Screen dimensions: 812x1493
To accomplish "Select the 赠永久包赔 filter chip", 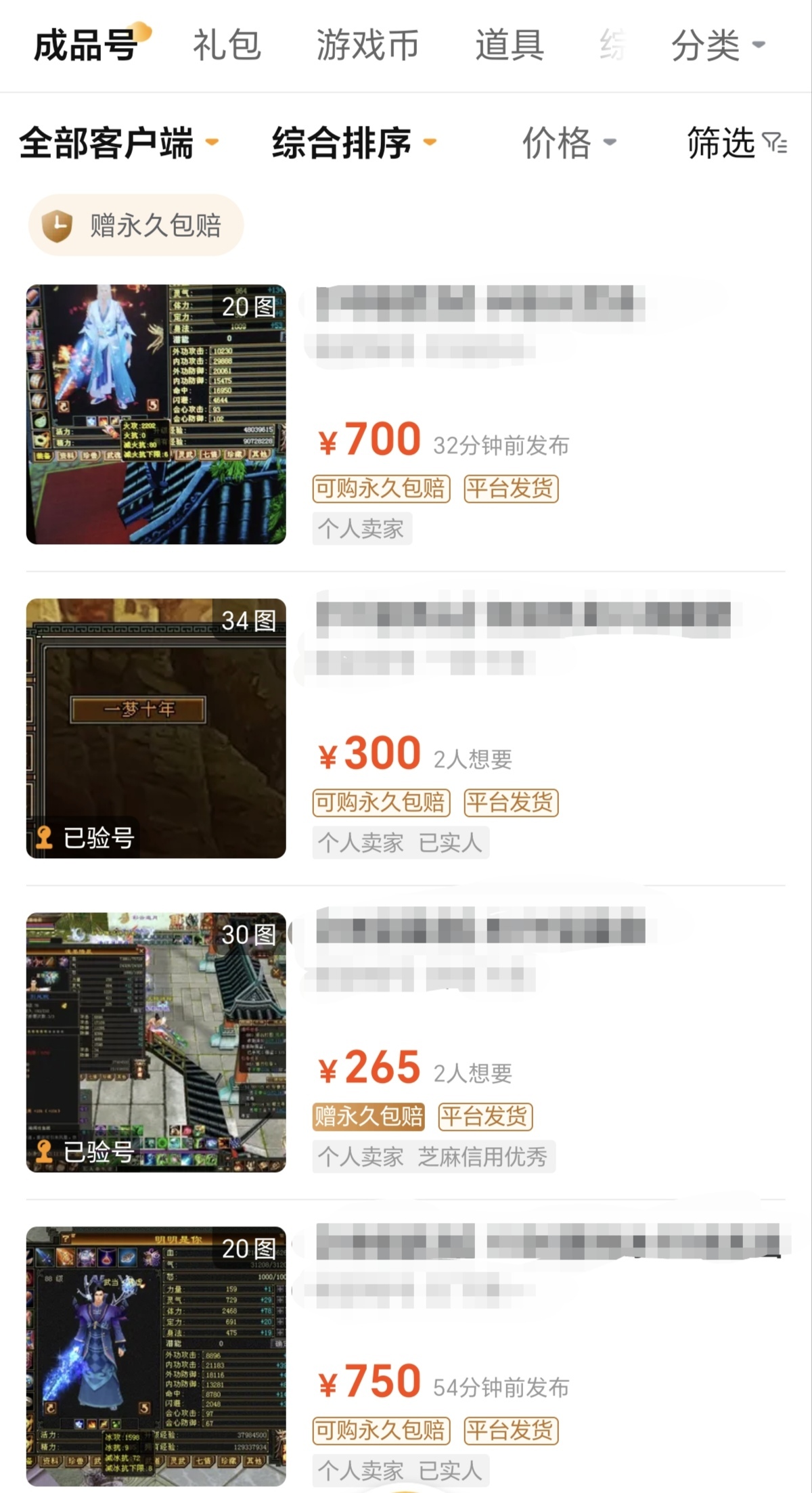I will pos(136,225).
